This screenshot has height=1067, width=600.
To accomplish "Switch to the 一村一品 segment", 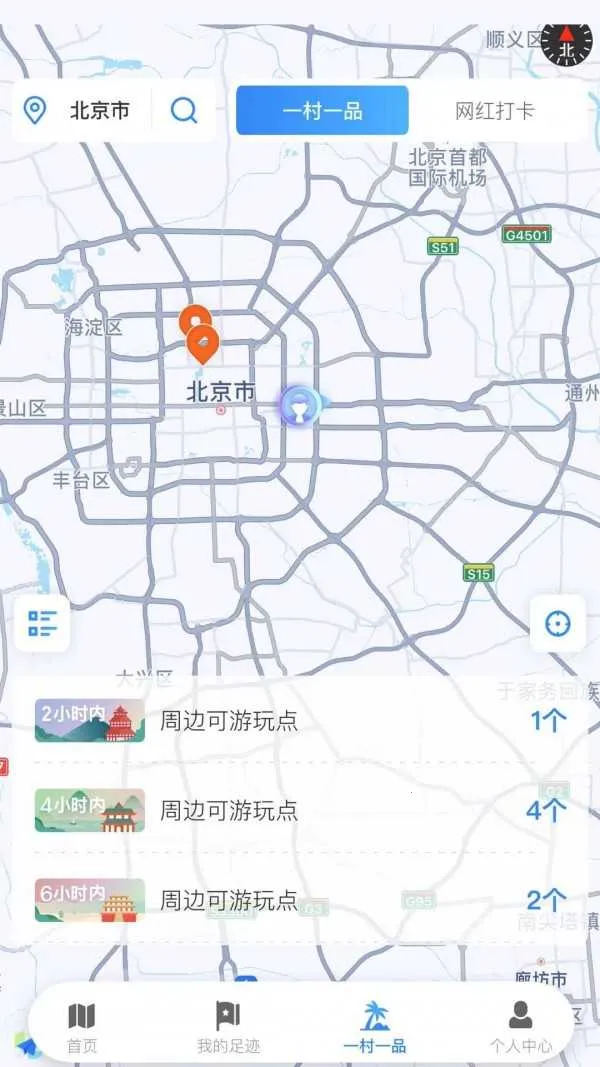I will 322,110.
